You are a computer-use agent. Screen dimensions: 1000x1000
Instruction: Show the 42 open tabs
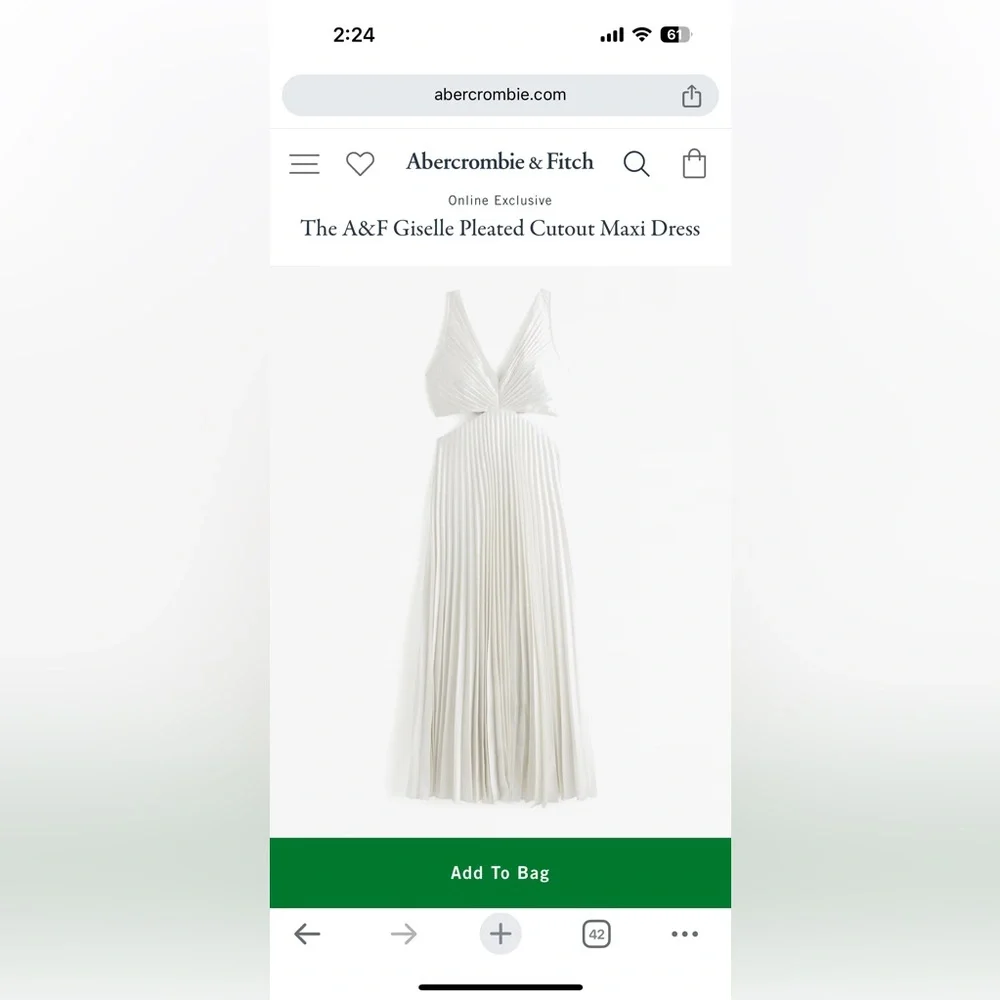(596, 934)
